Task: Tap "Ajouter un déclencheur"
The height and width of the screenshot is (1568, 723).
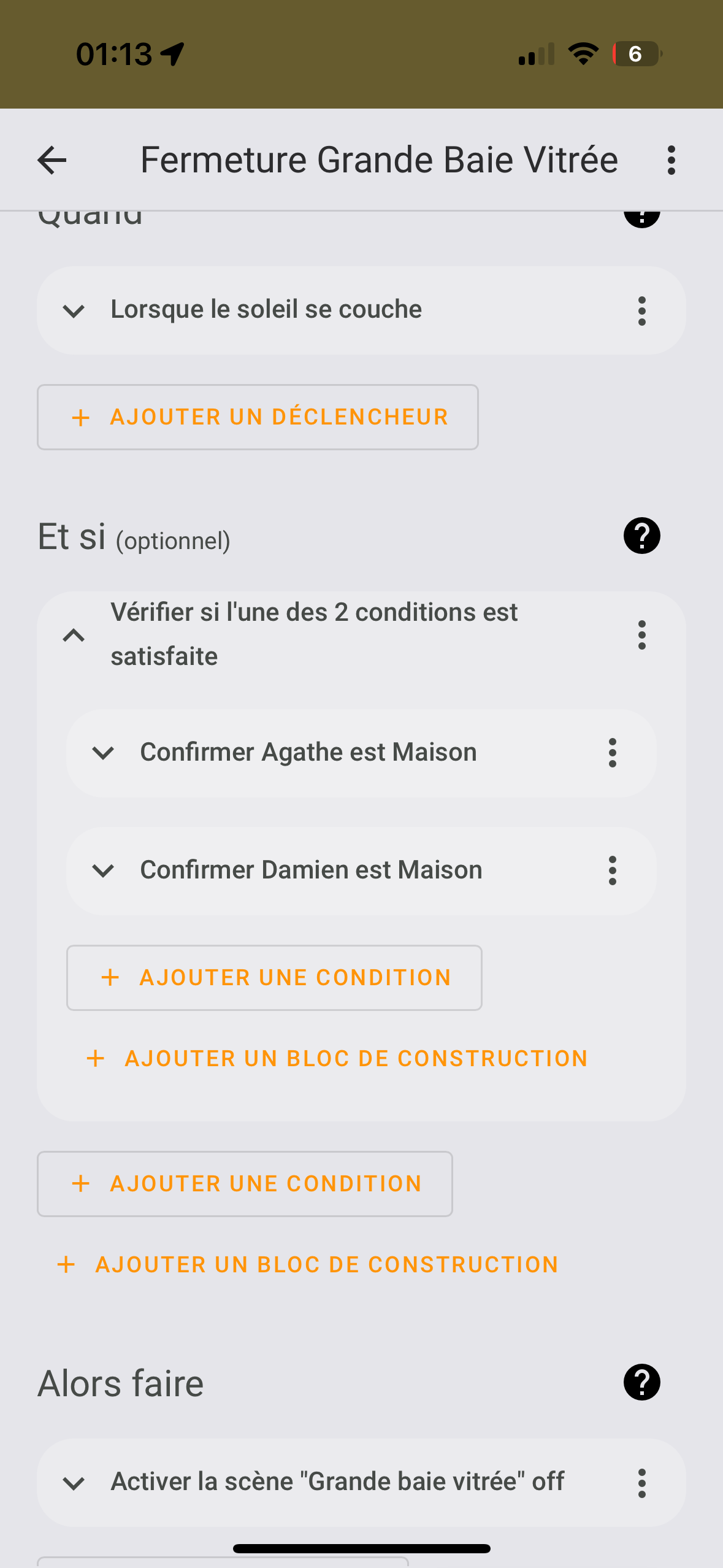Action: [x=258, y=417]
